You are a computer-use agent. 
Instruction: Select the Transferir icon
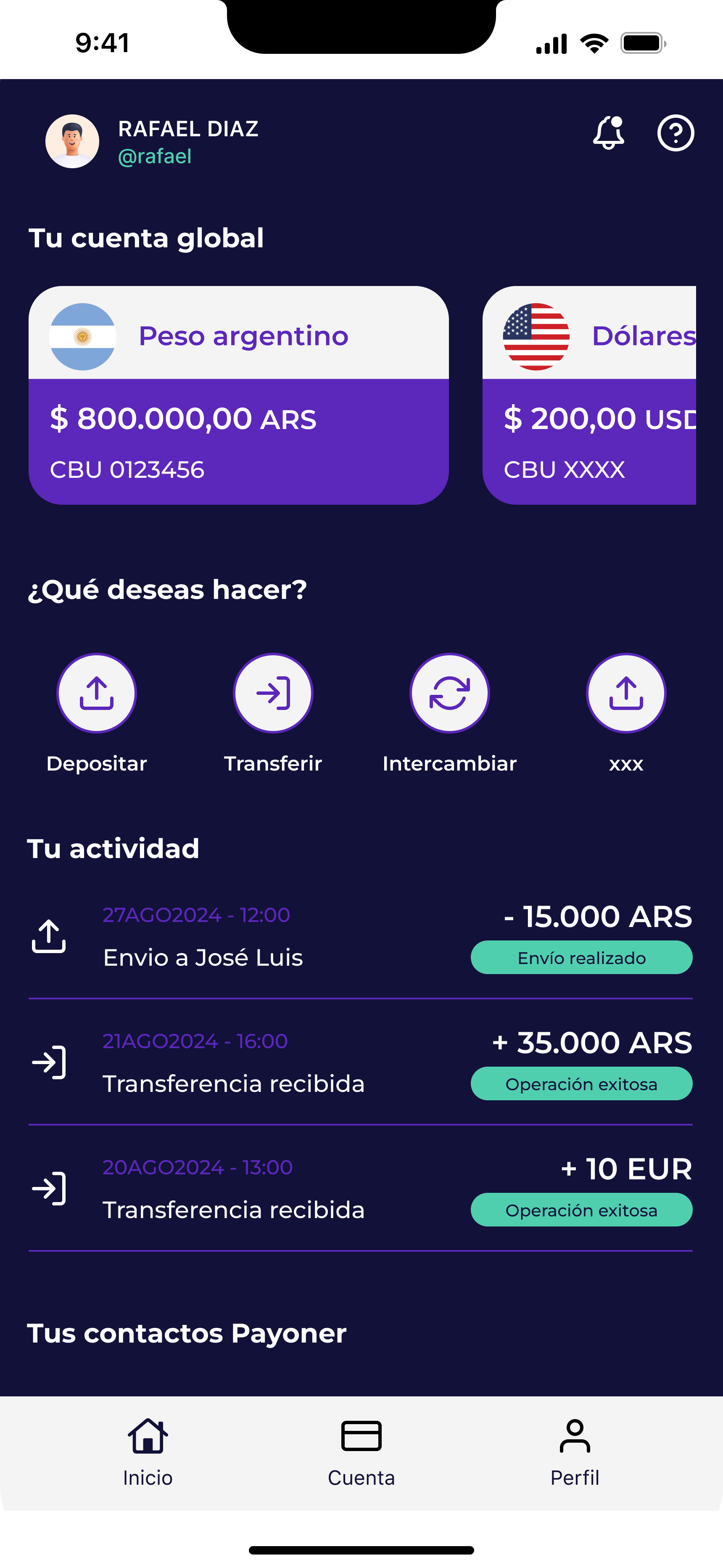[x=273, y=693]
